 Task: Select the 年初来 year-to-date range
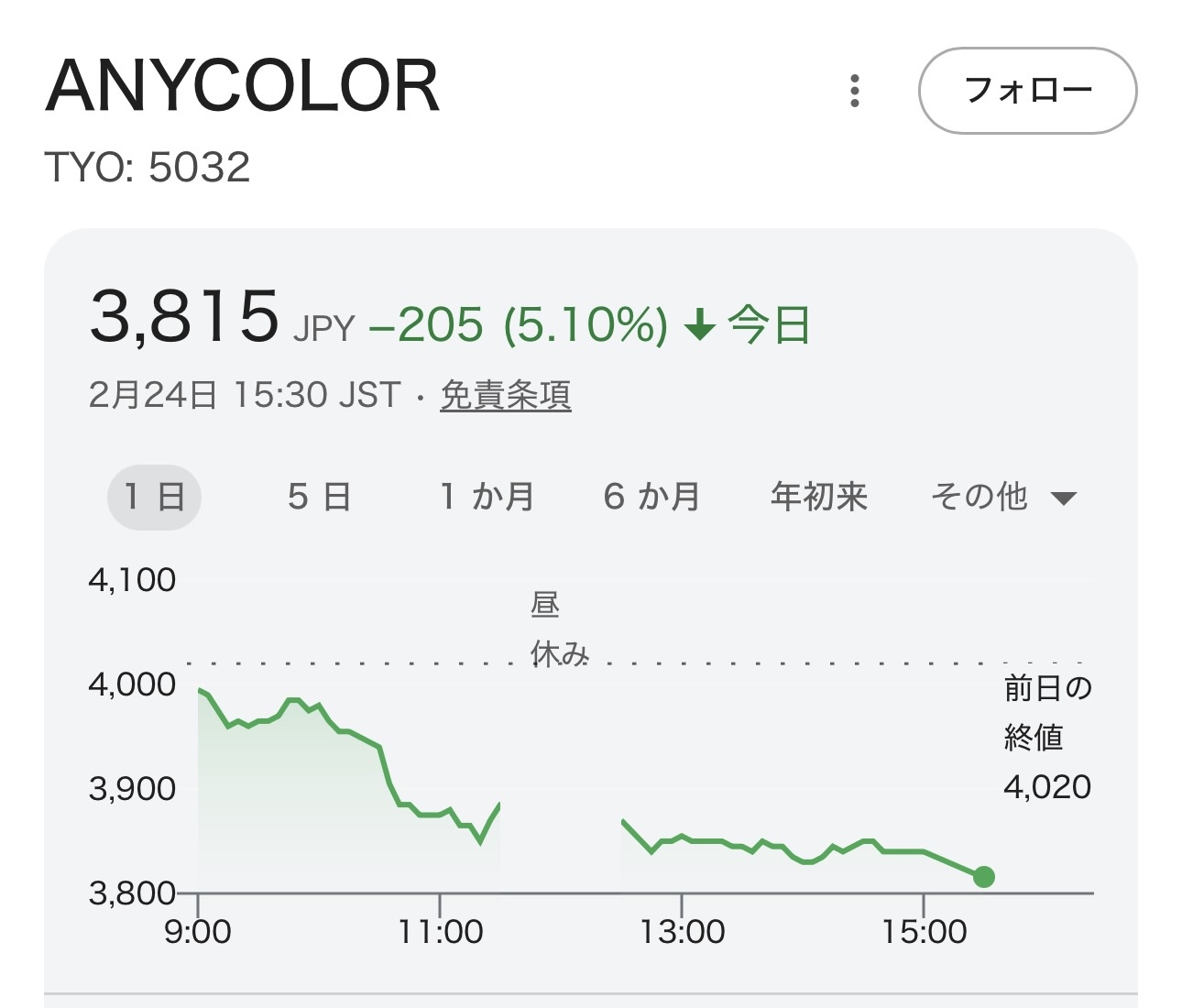pos(818,497)
